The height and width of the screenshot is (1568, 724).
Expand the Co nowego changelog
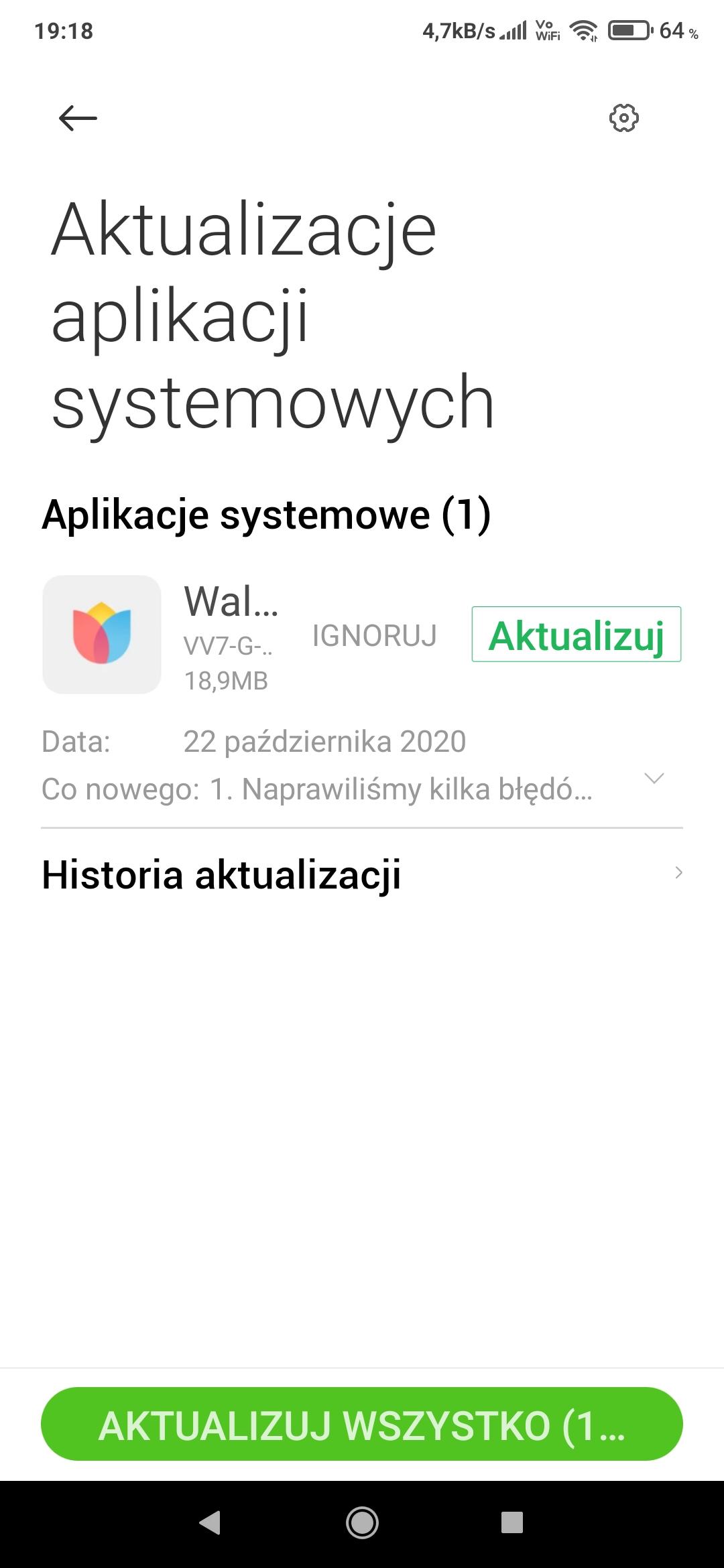coord(654,778)
